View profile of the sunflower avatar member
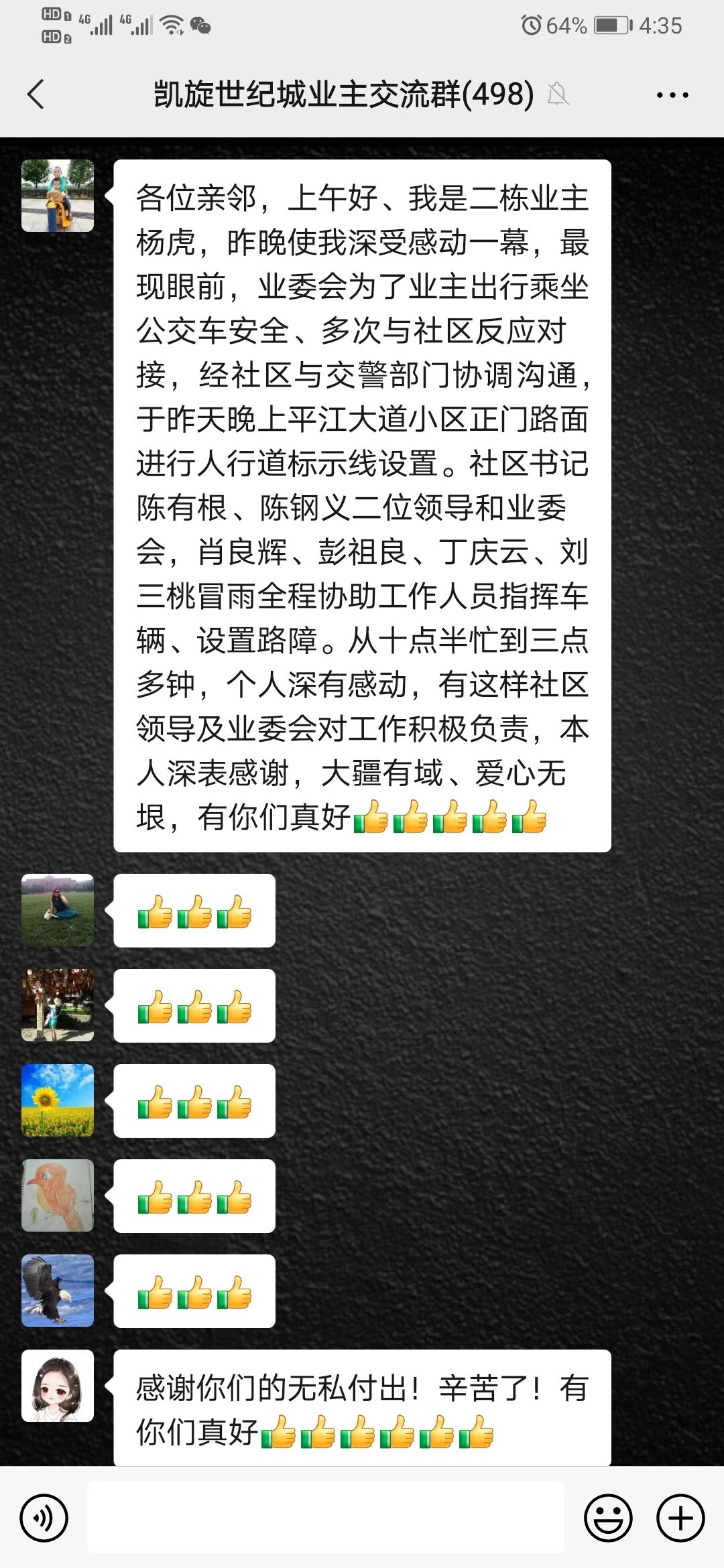724x1568 pixels. 58,1100
